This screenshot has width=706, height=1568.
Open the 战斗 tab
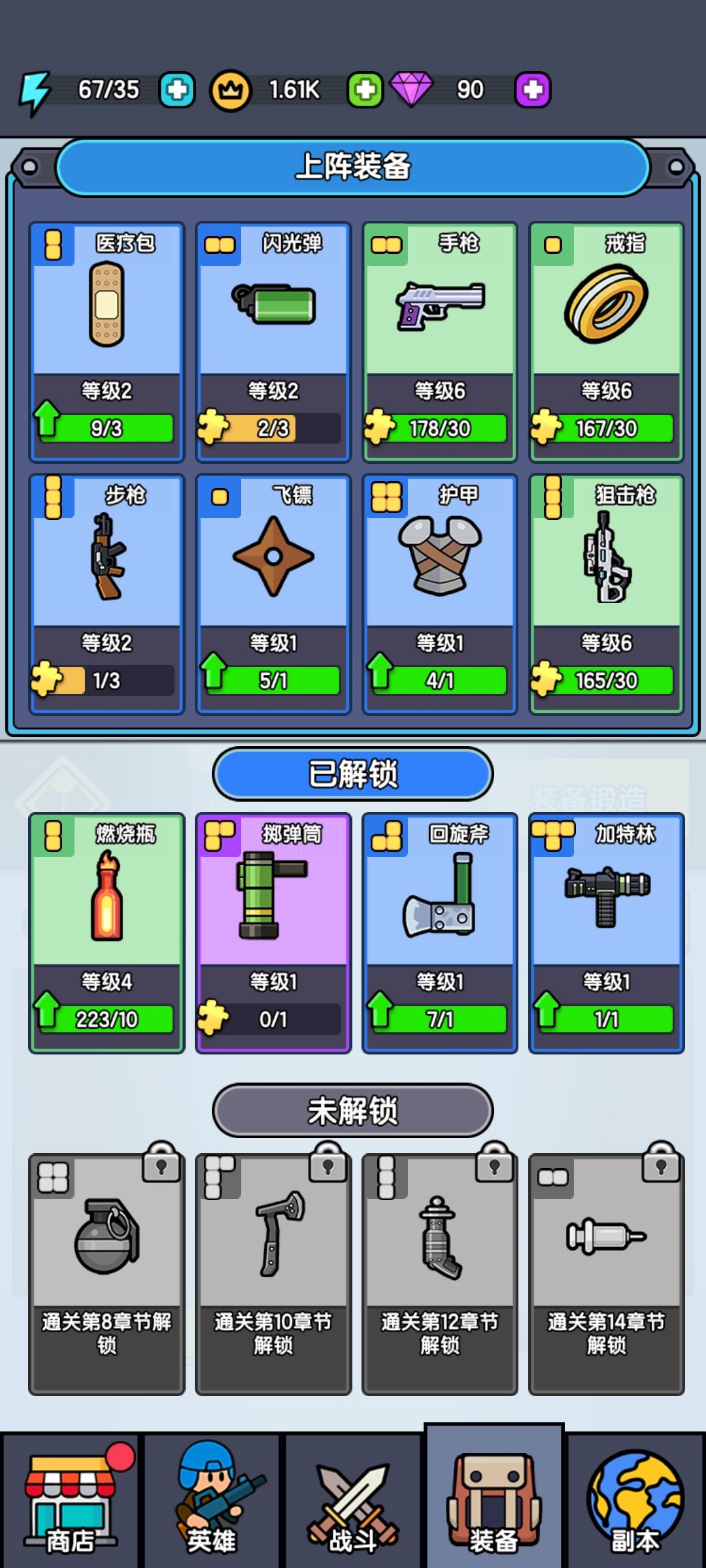(353, 1501)
